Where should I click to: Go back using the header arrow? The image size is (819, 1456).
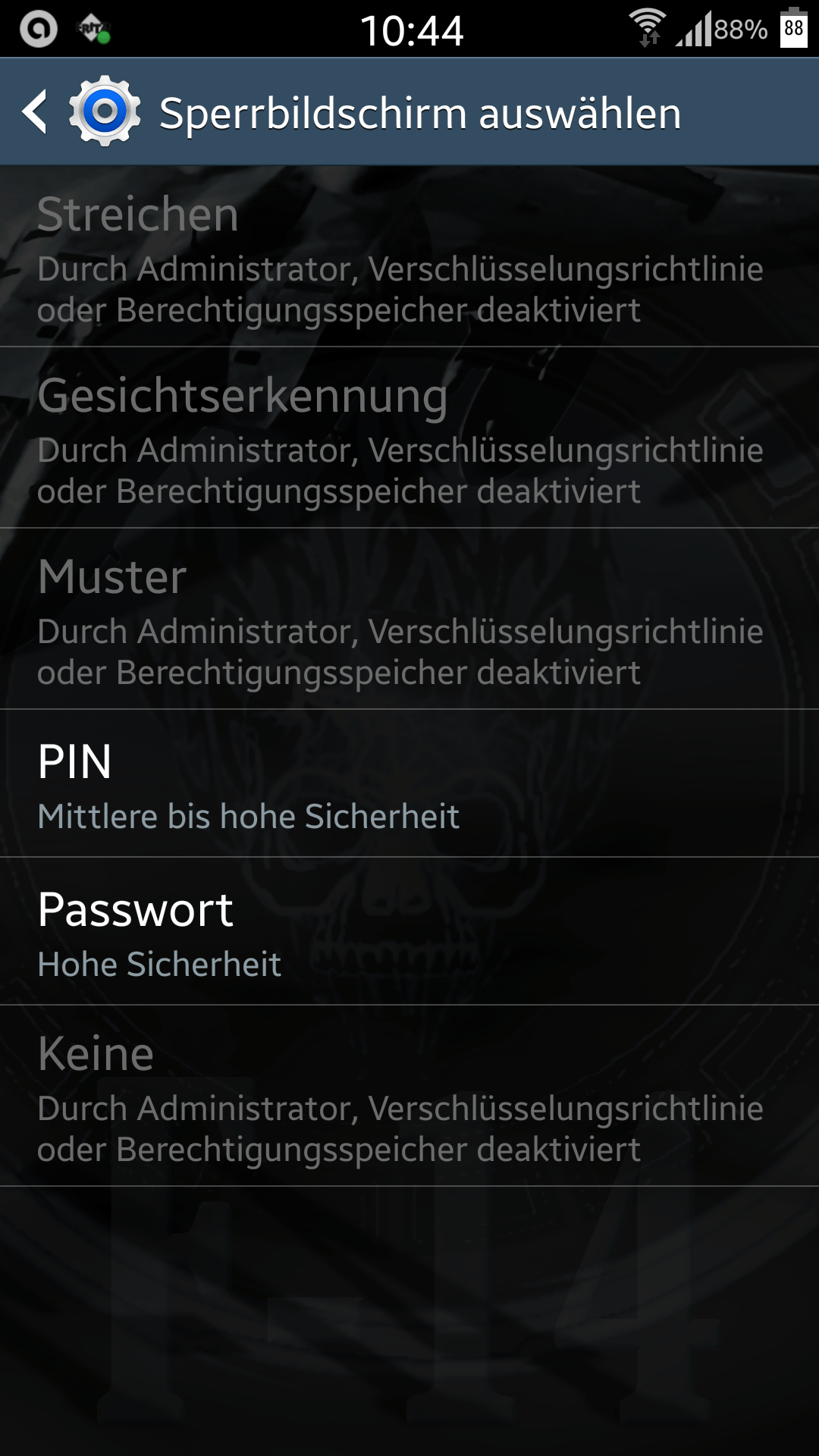coord(36,112)
